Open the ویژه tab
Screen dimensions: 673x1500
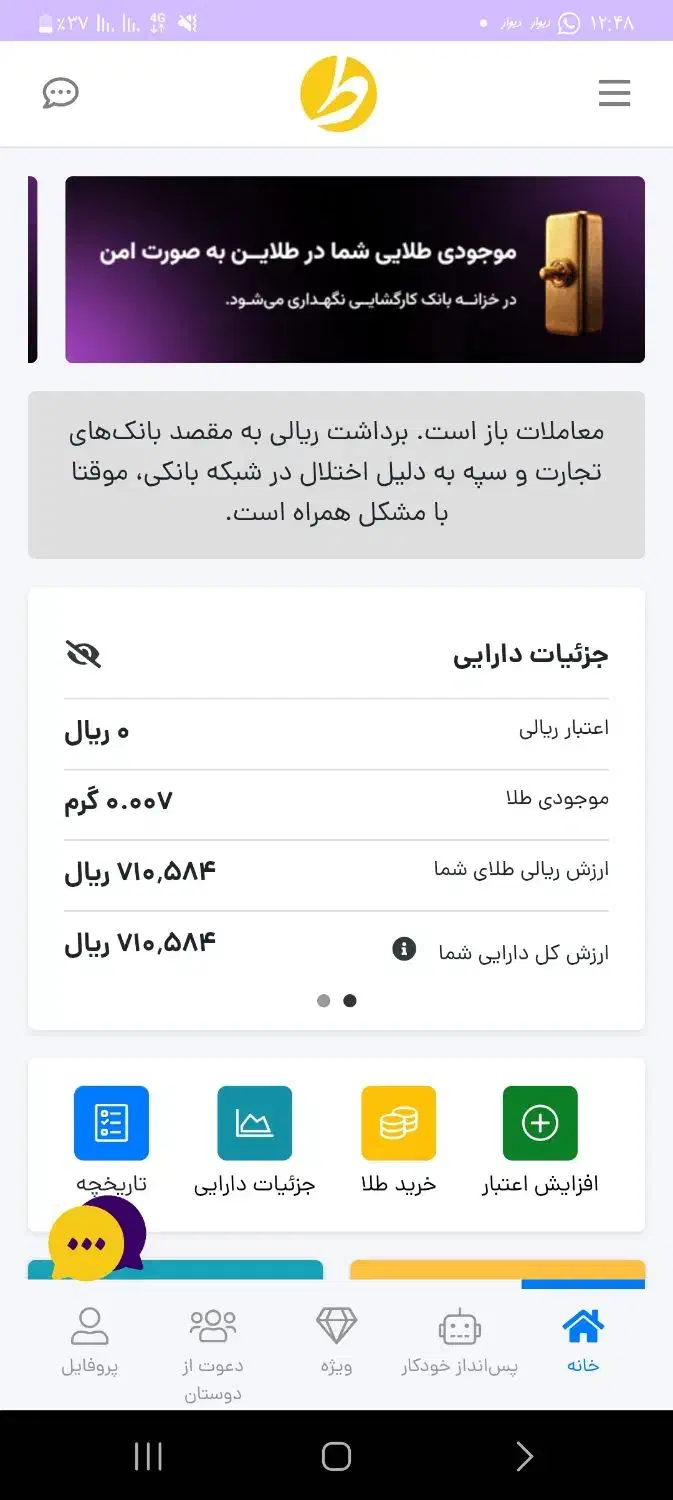(x=336, y=1340)
